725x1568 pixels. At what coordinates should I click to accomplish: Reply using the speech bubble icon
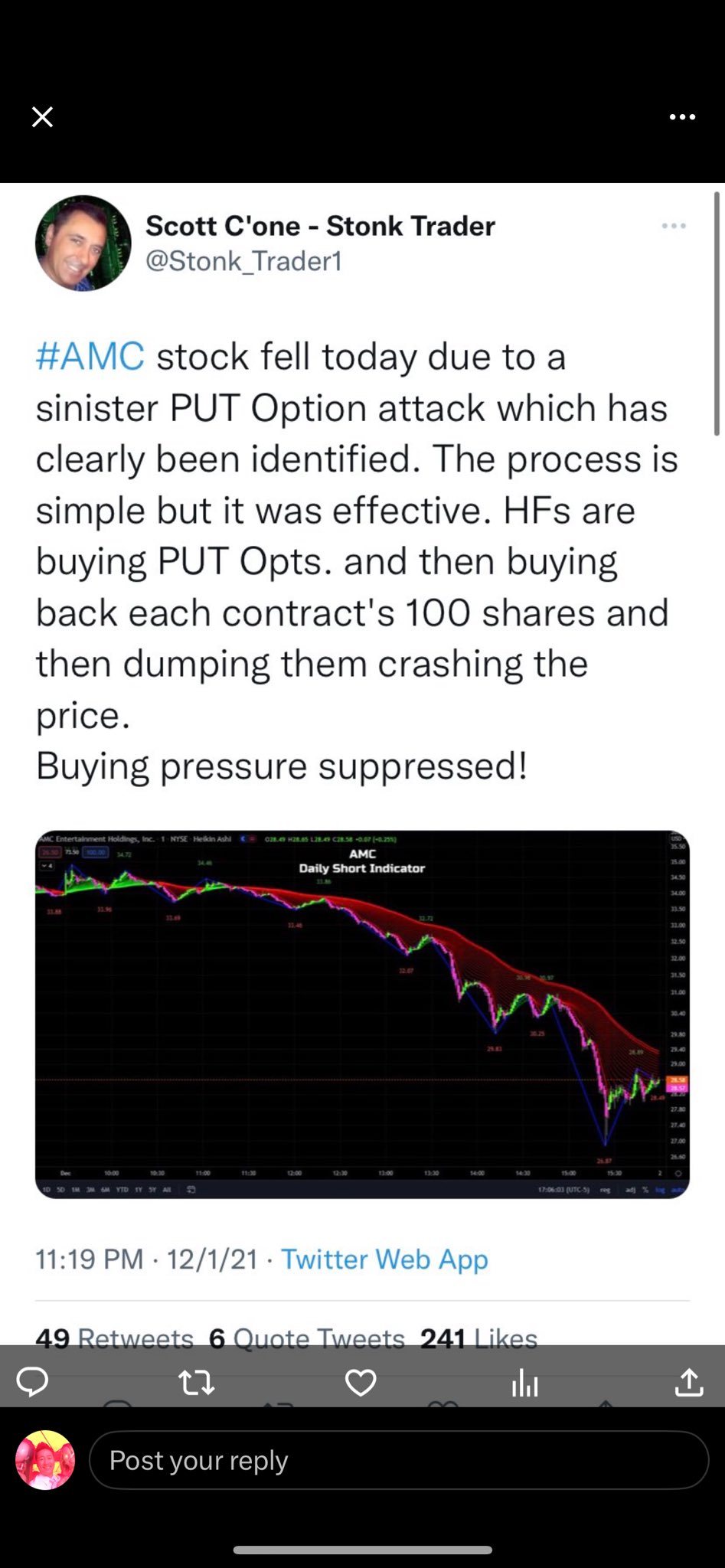[33, 1382]
